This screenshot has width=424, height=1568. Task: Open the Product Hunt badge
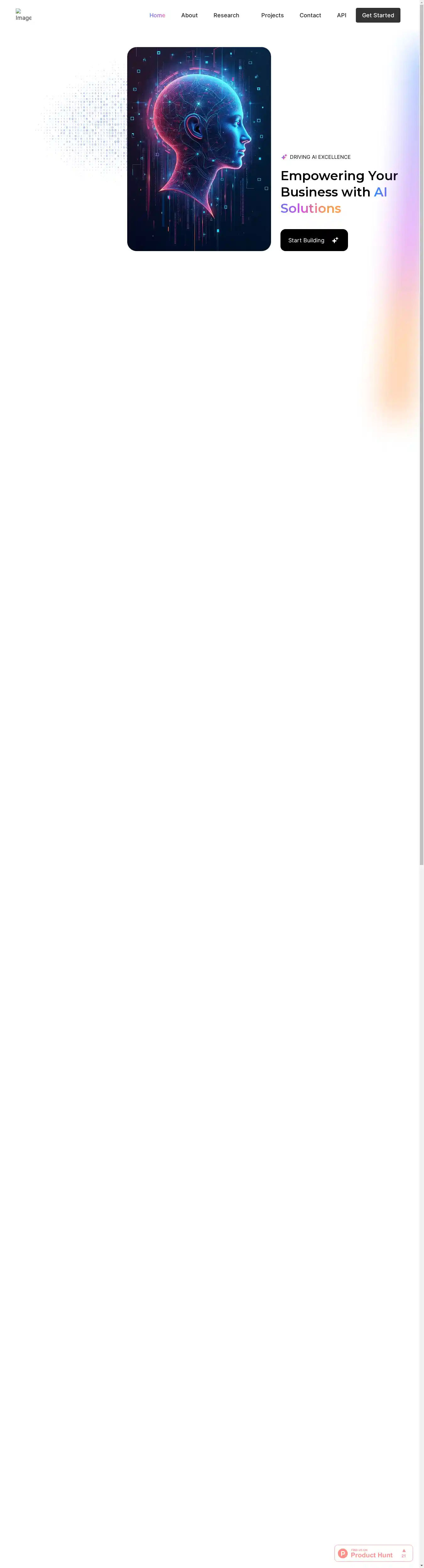point(373,1553)
